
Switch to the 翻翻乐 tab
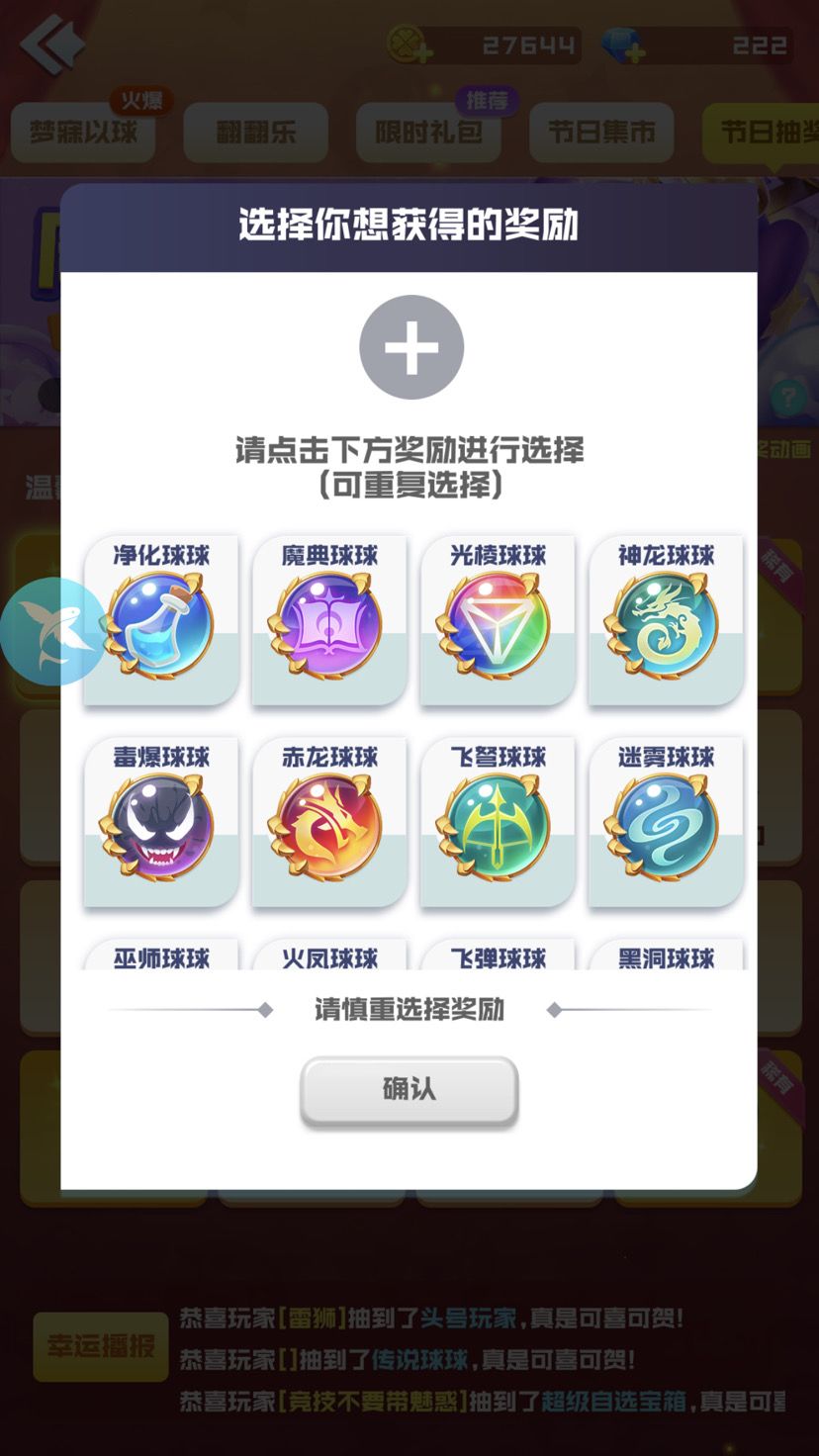pyautogui.click(x=255, y=132)
